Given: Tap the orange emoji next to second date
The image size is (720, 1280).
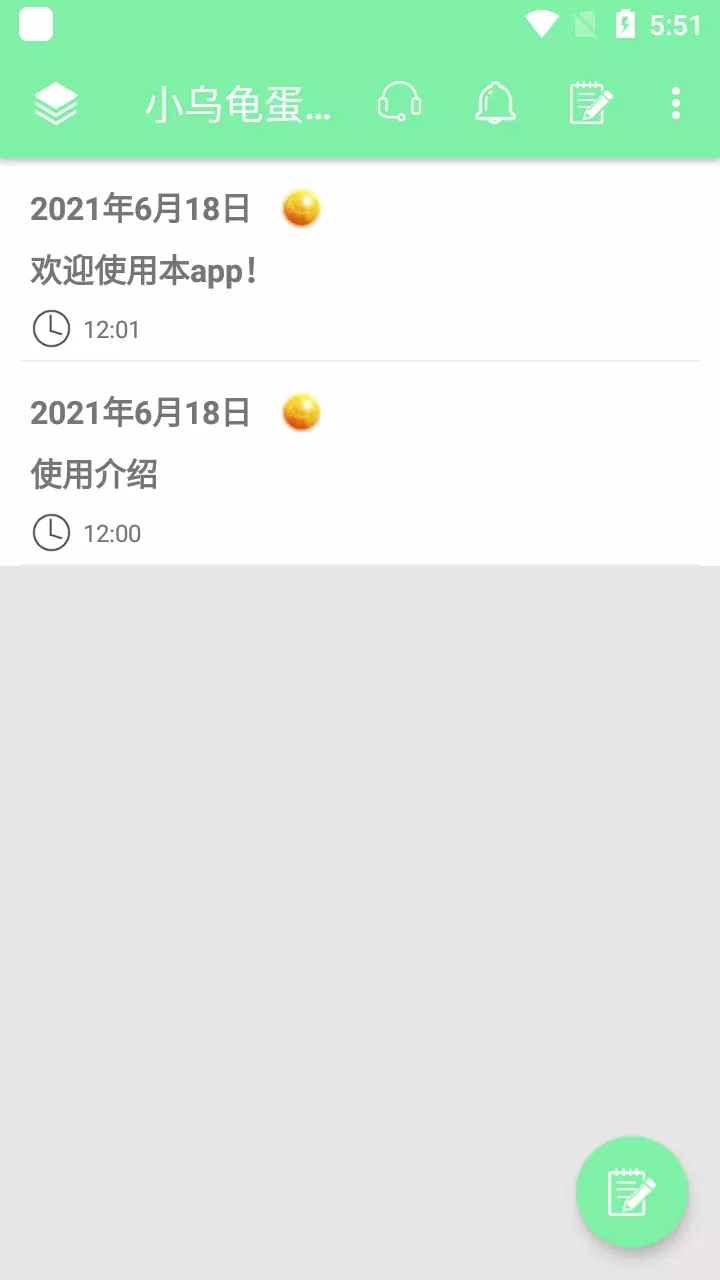Looking at the screenshot, I should (x=299, y=411).
